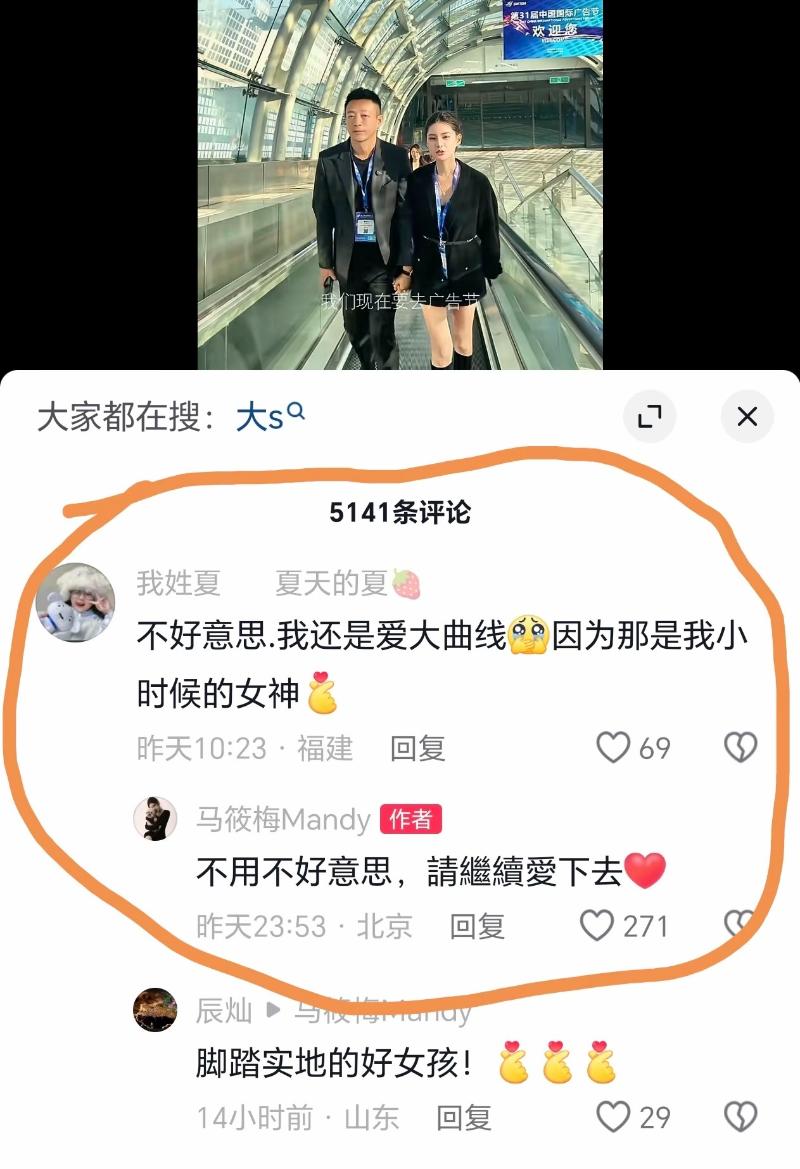Dislike 辰灿's comment

coord(740,1117)
